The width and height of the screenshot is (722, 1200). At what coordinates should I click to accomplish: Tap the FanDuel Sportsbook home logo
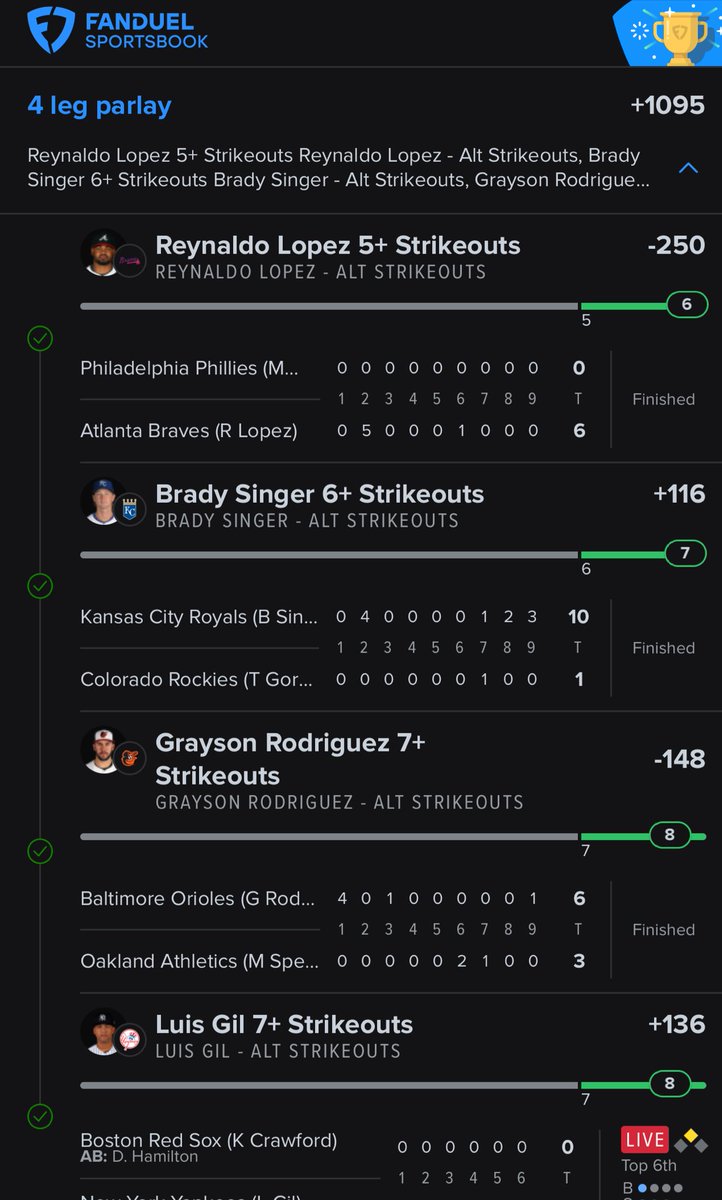(117, 31)
